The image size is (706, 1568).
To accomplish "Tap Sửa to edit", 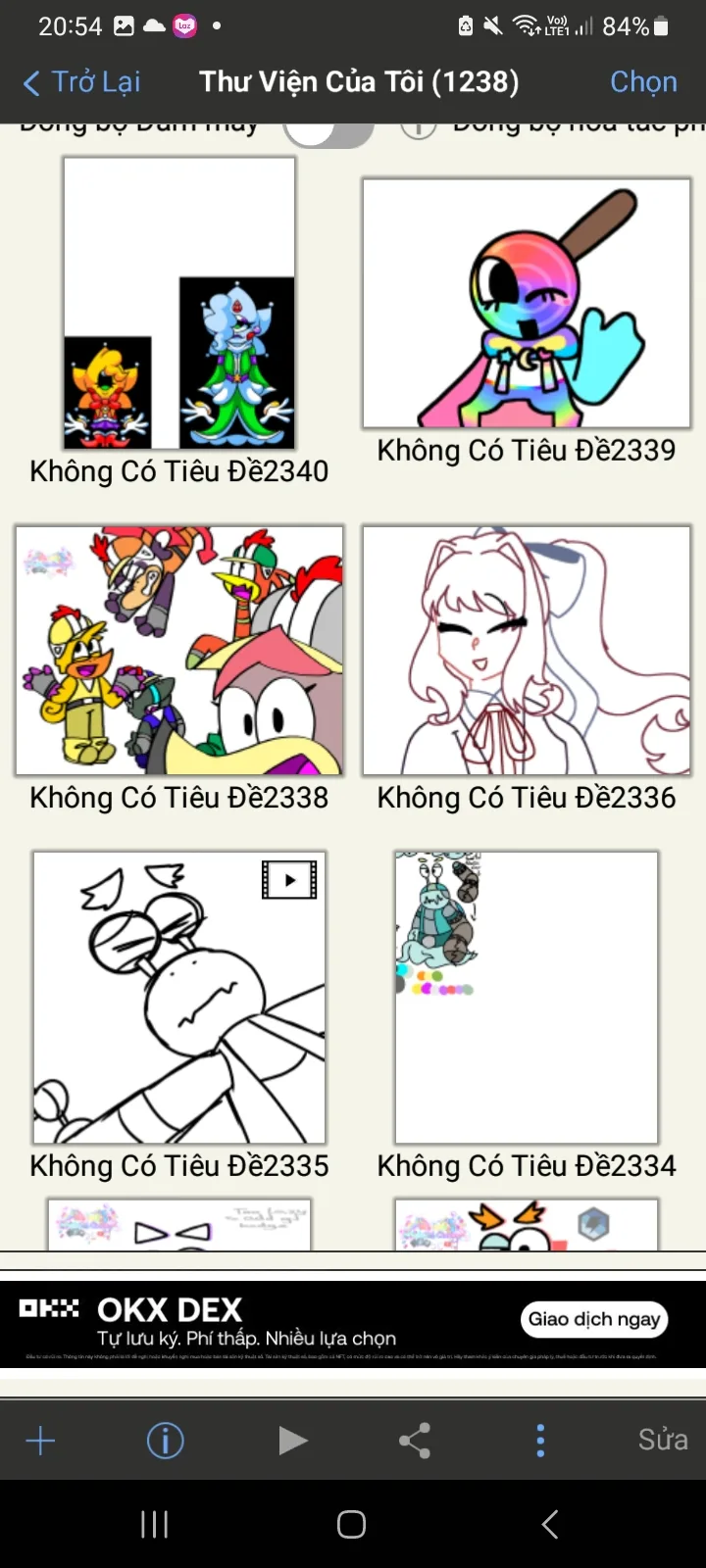I will [x=663, y=1440].
